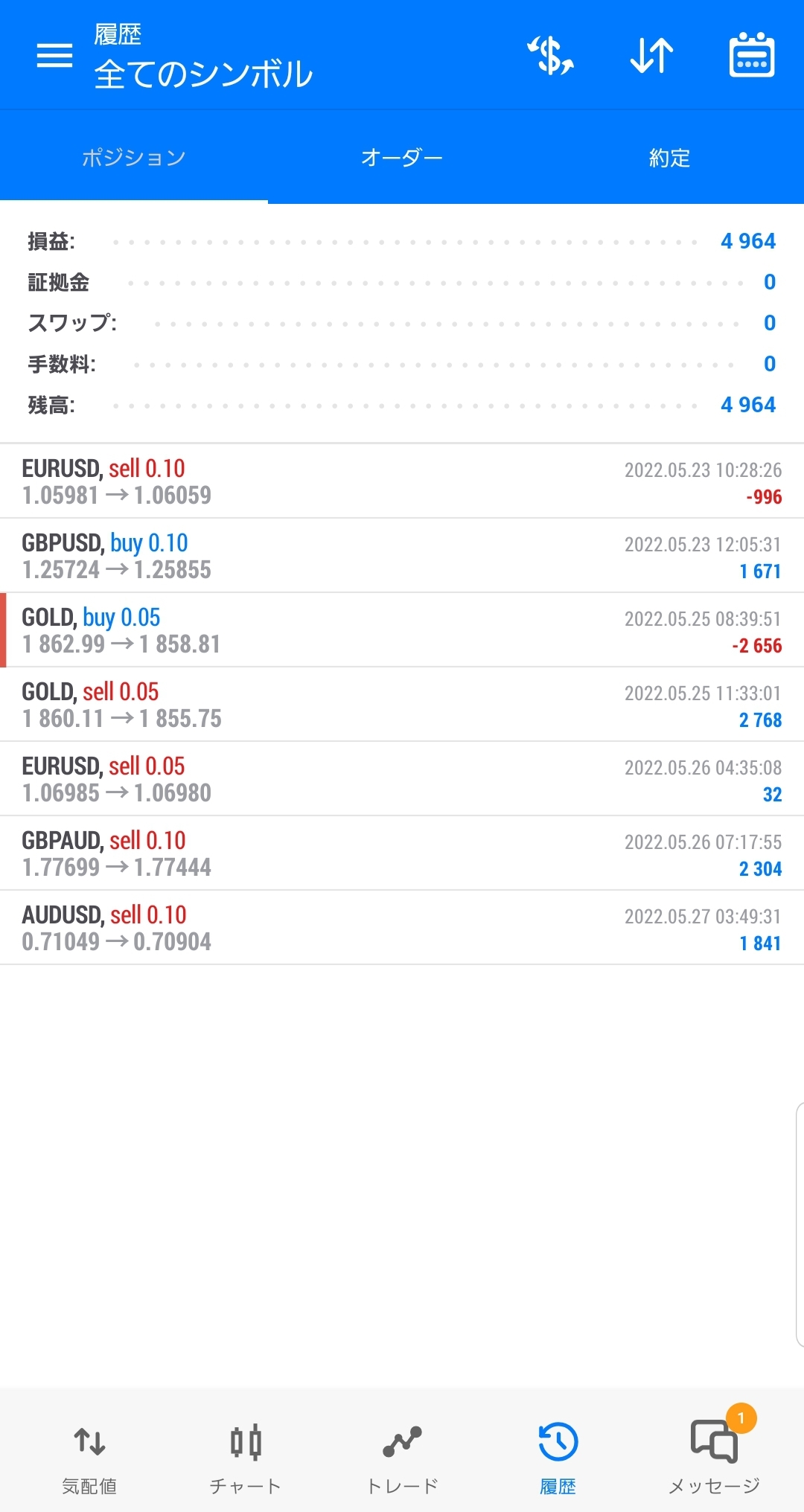Expand the GBPUSD buy 0.10 trade row
804x1512 pixels.
402,556
